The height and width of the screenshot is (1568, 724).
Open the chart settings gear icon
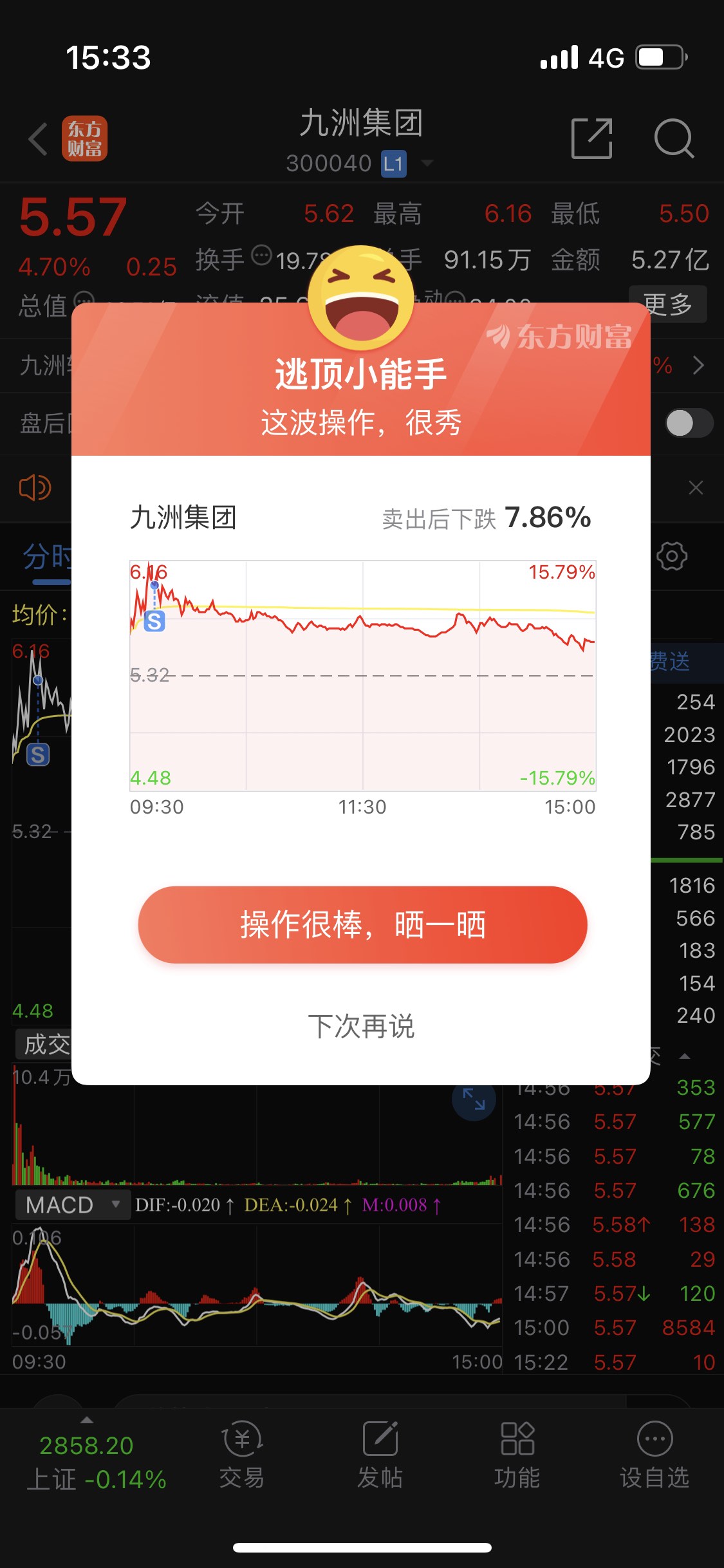tap(671, 556)
